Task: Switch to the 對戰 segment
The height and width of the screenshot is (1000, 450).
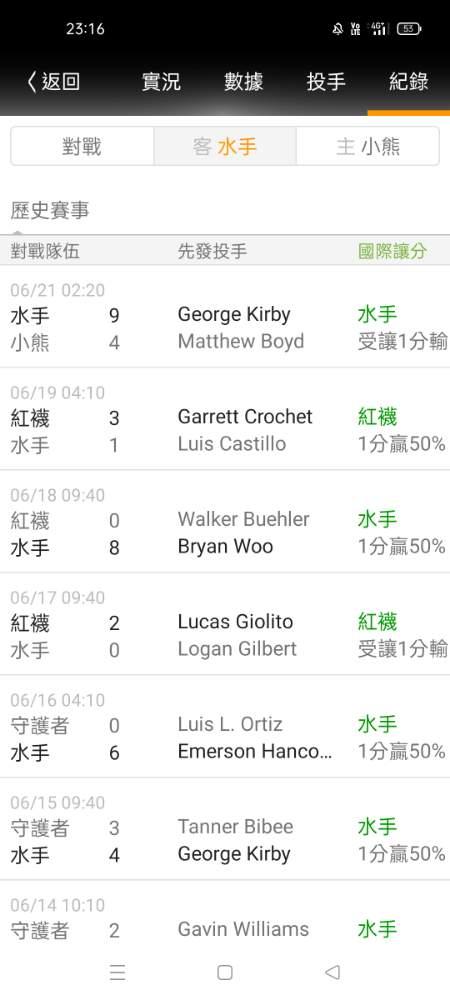Action: pyautogui.click(x=82, y=147)
